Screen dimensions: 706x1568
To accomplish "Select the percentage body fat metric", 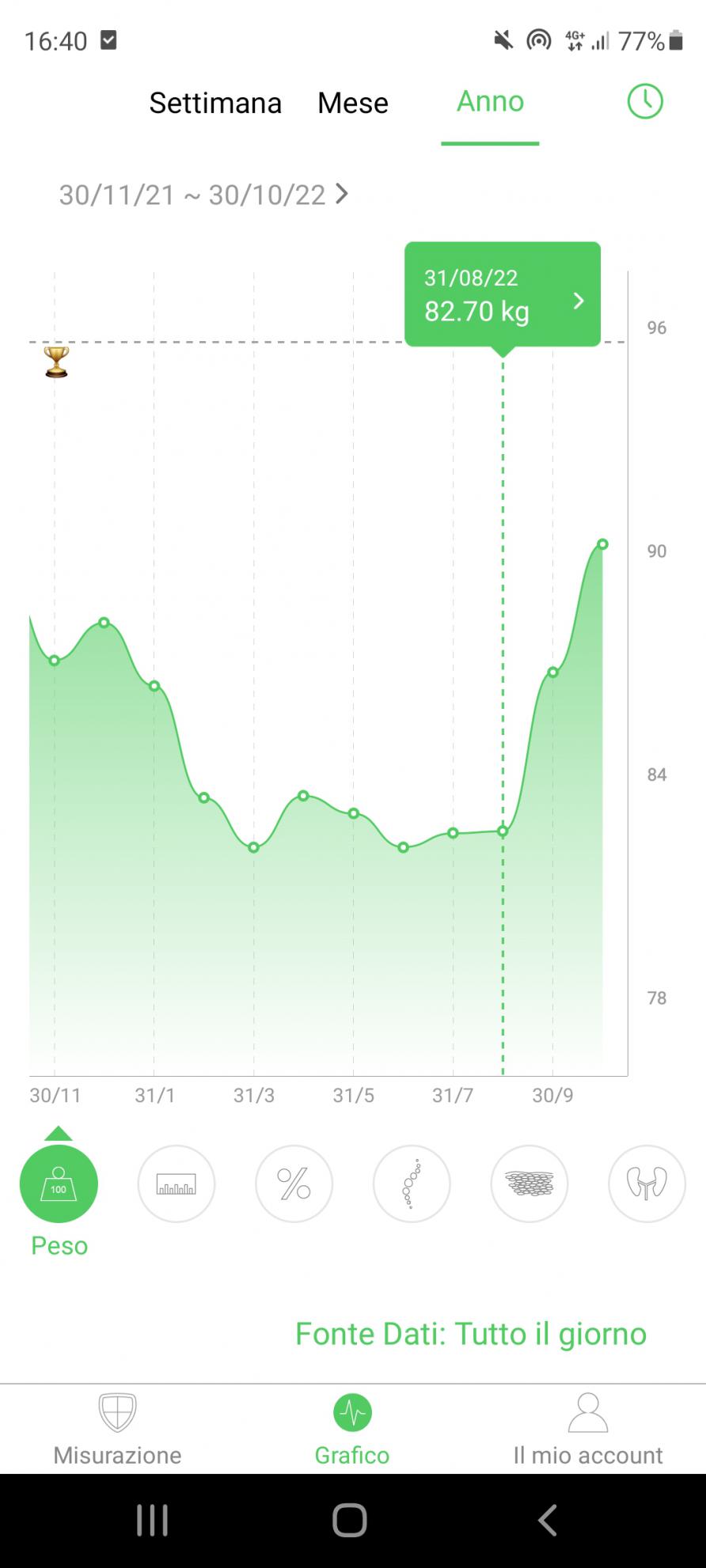I will coord(294,1184).
